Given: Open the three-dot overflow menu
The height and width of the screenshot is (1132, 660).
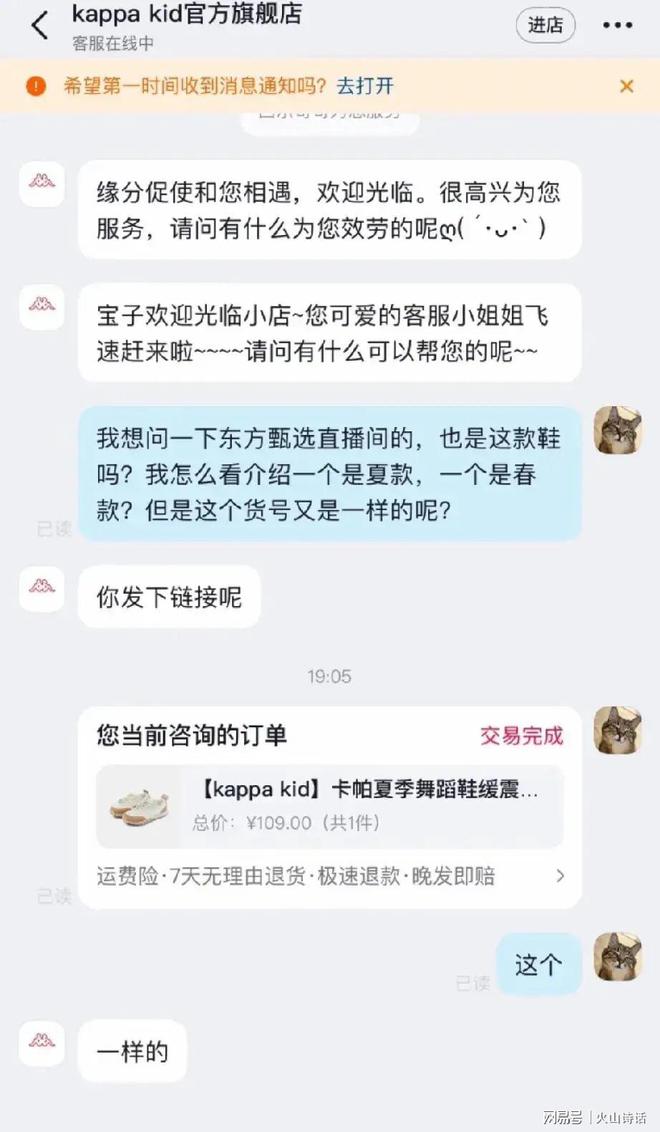Looking at the screenshot, I should [x=617, y=26].
